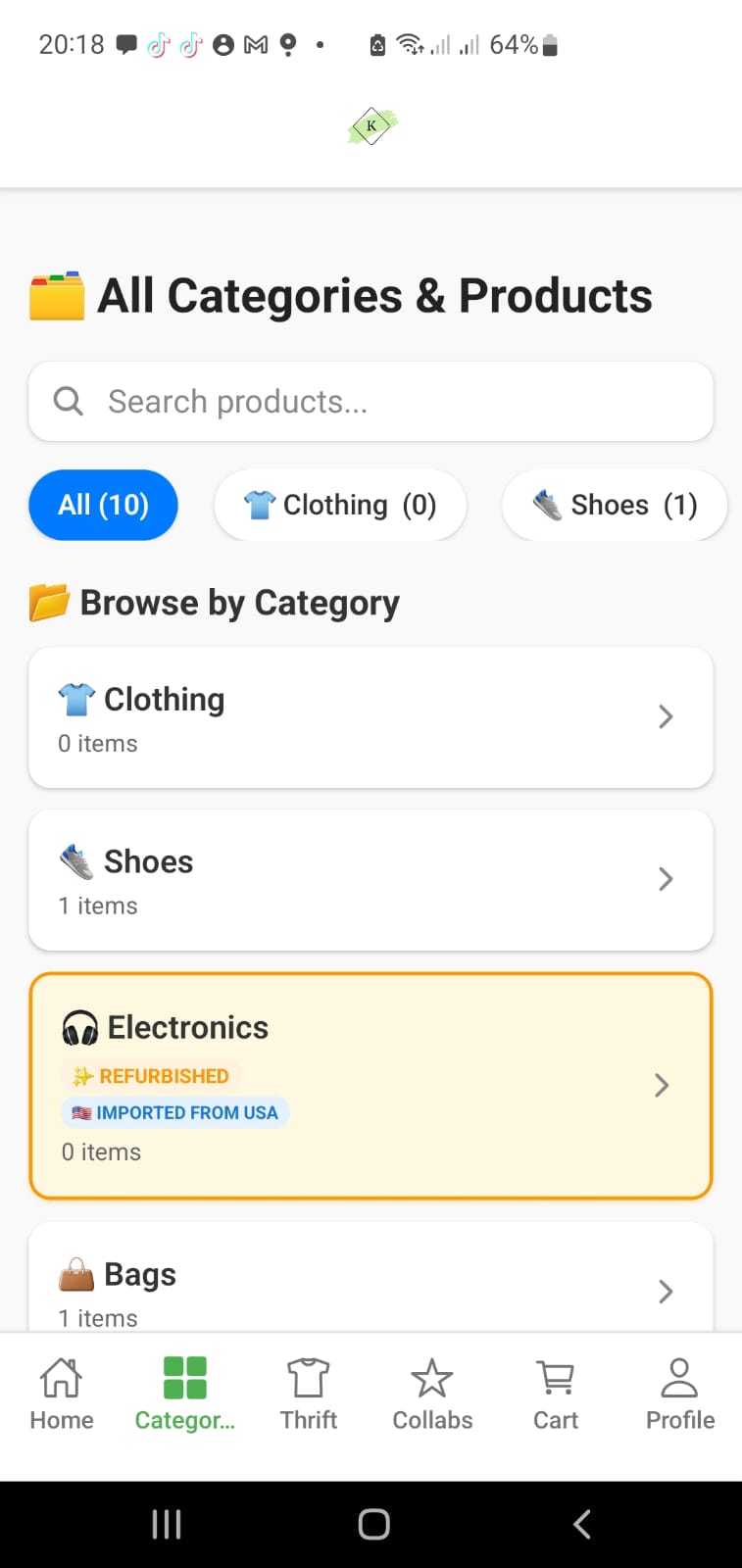Screen dimensions: 742x1568
Task: Select the Categories icon in bottom navigation
Action: coord(184,1377)
